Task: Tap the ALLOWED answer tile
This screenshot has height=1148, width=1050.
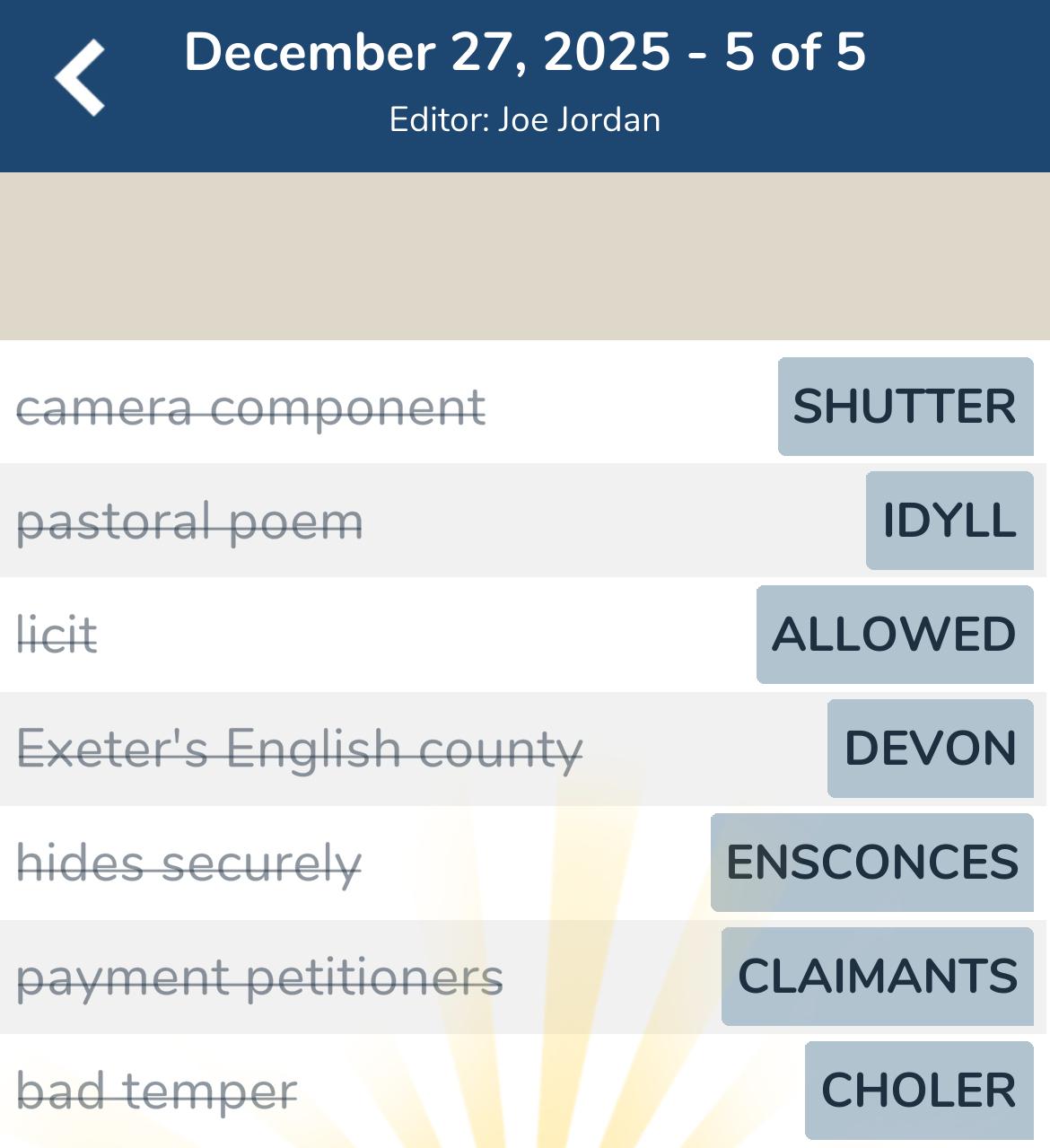Action: (893, 635)
